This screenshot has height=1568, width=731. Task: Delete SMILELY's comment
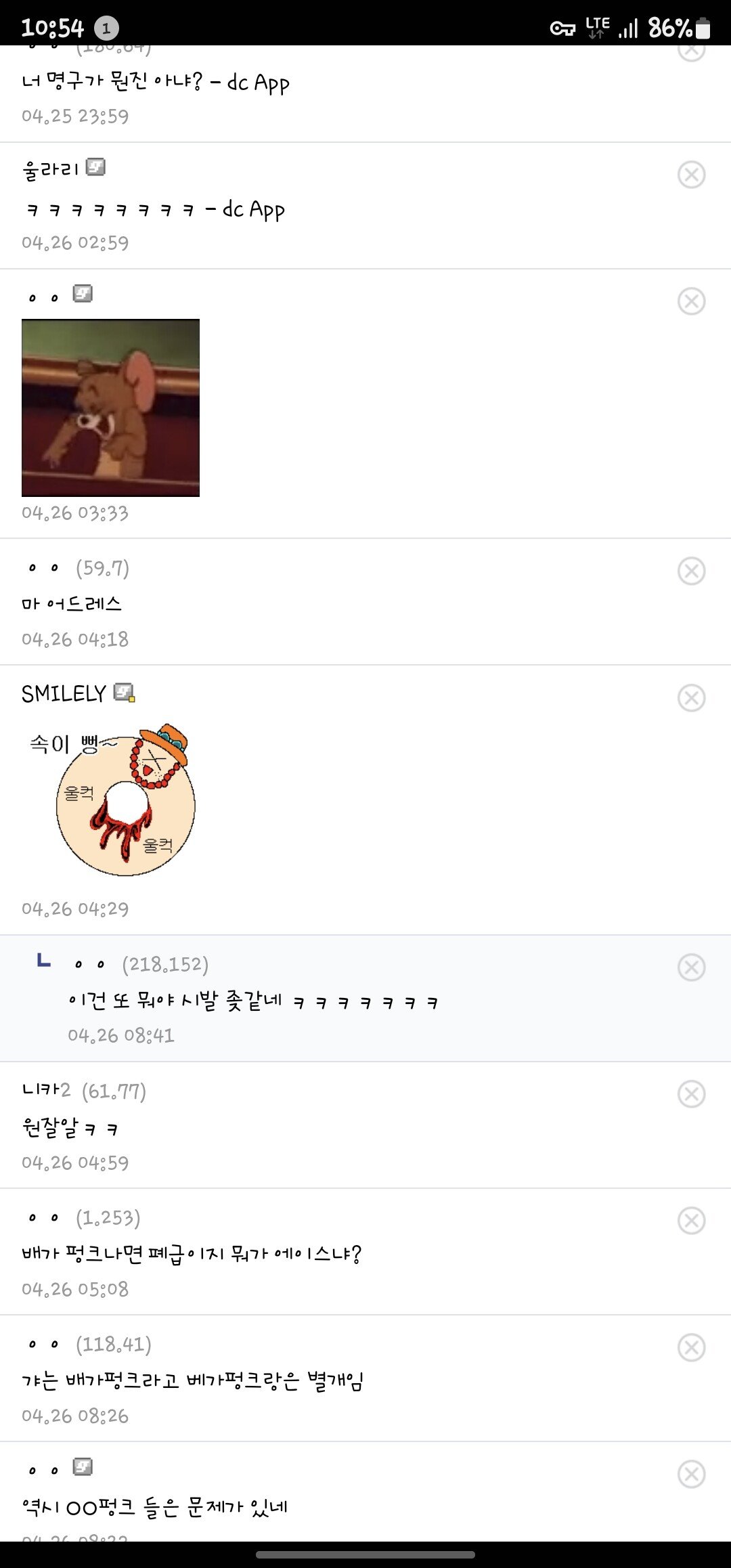point(691,698)
